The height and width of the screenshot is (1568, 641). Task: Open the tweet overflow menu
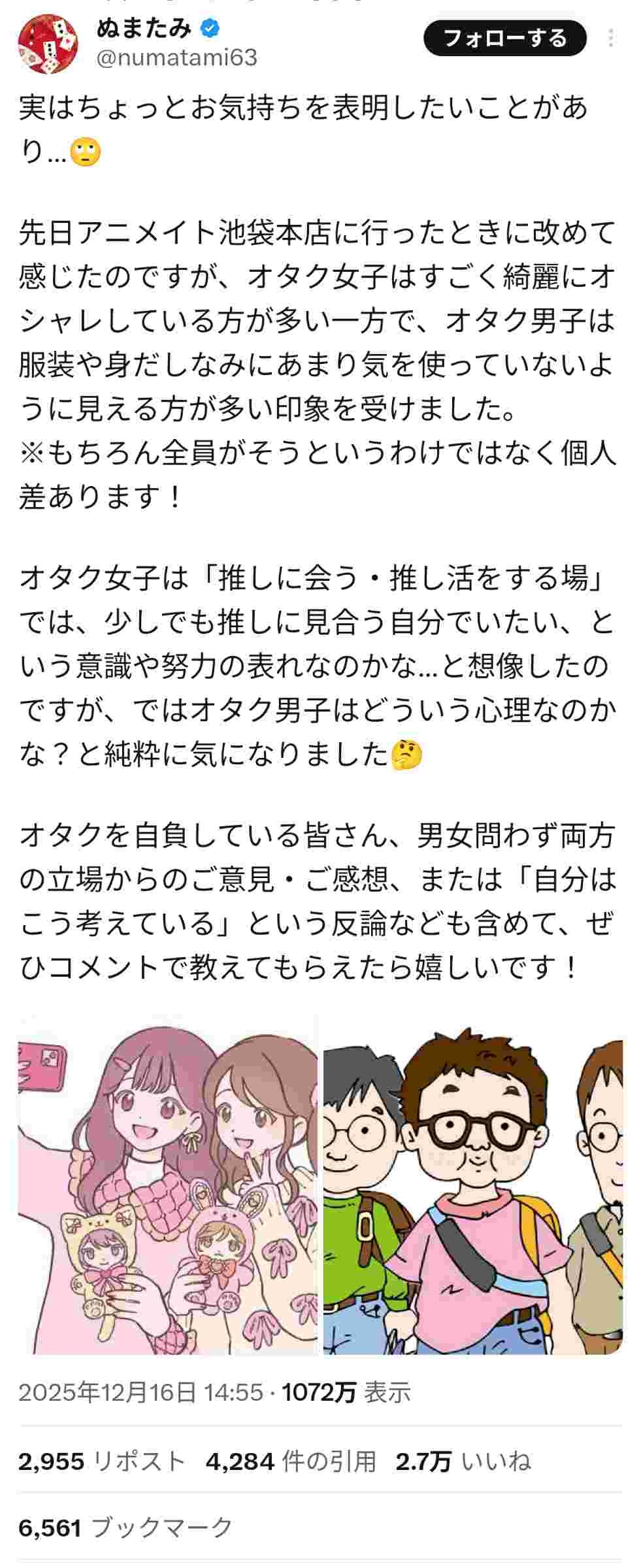610,39
